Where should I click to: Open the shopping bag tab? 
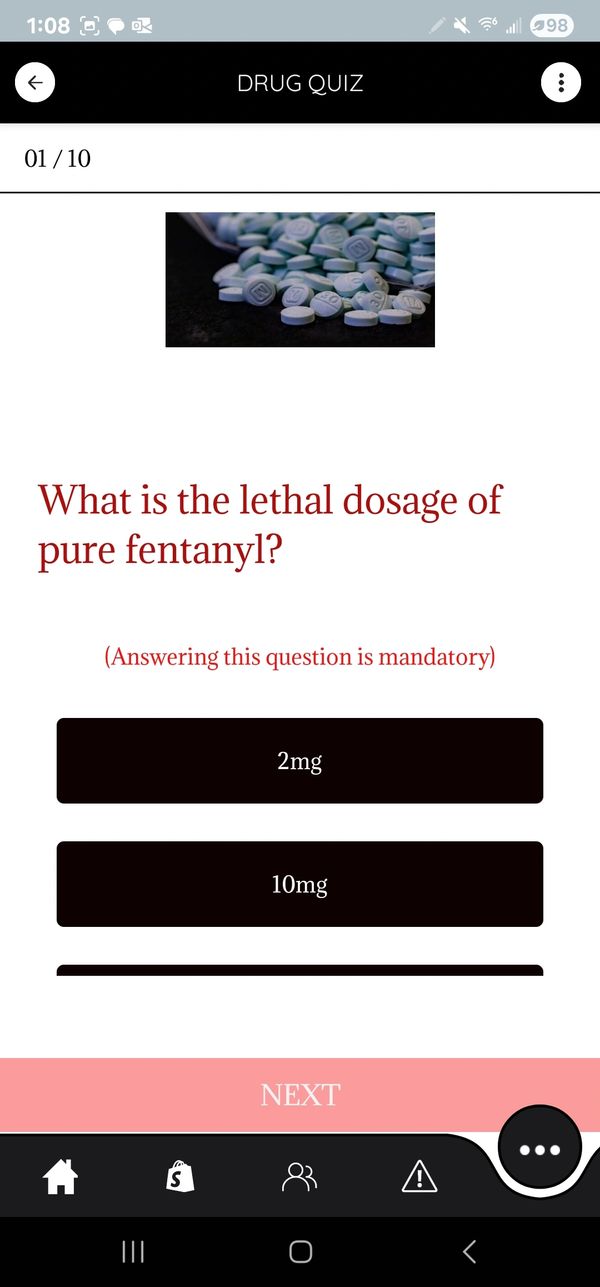pos(180,1177)
